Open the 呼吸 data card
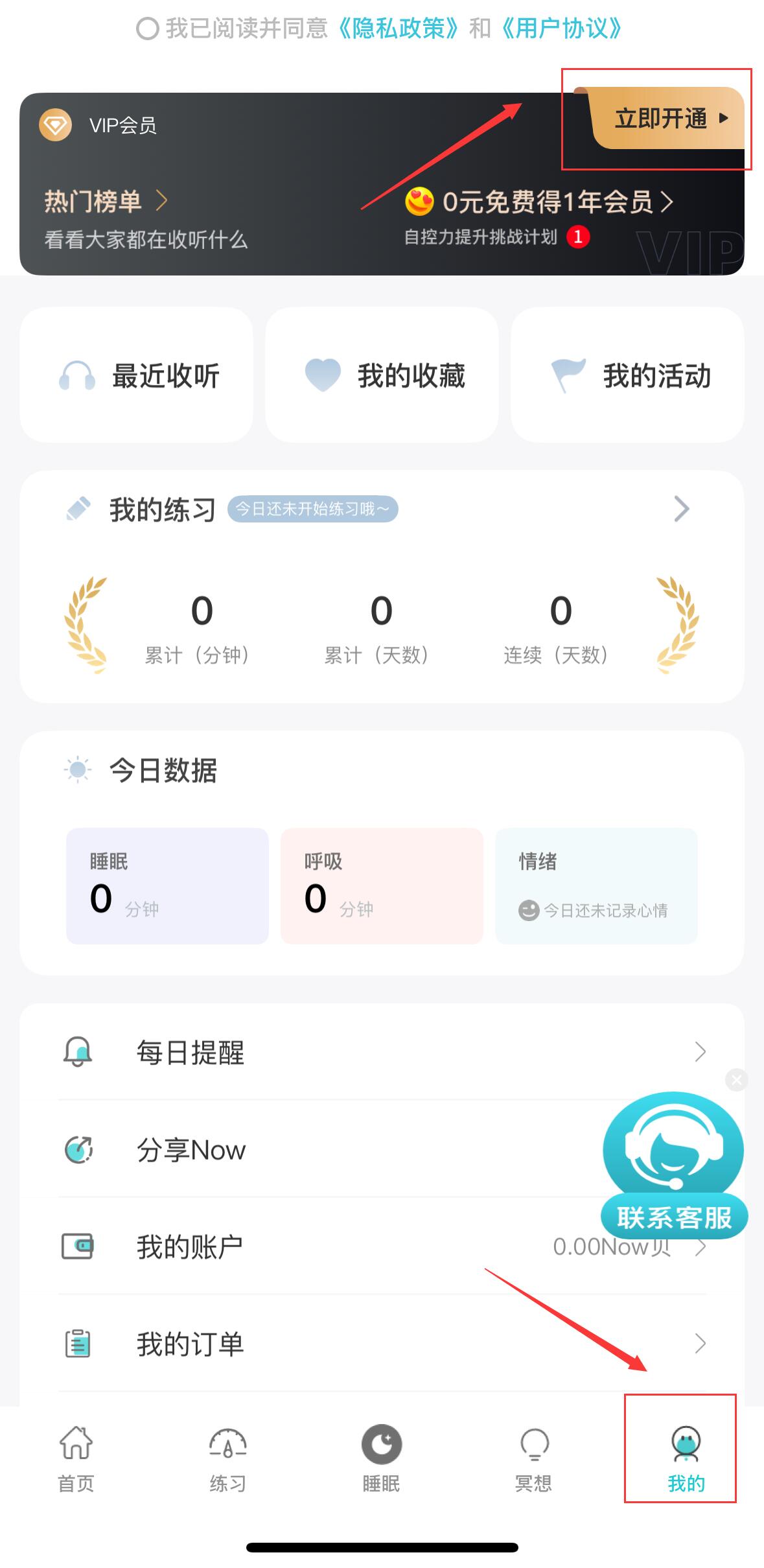The height and width of the screenshot is (1568, 764). 382,885
